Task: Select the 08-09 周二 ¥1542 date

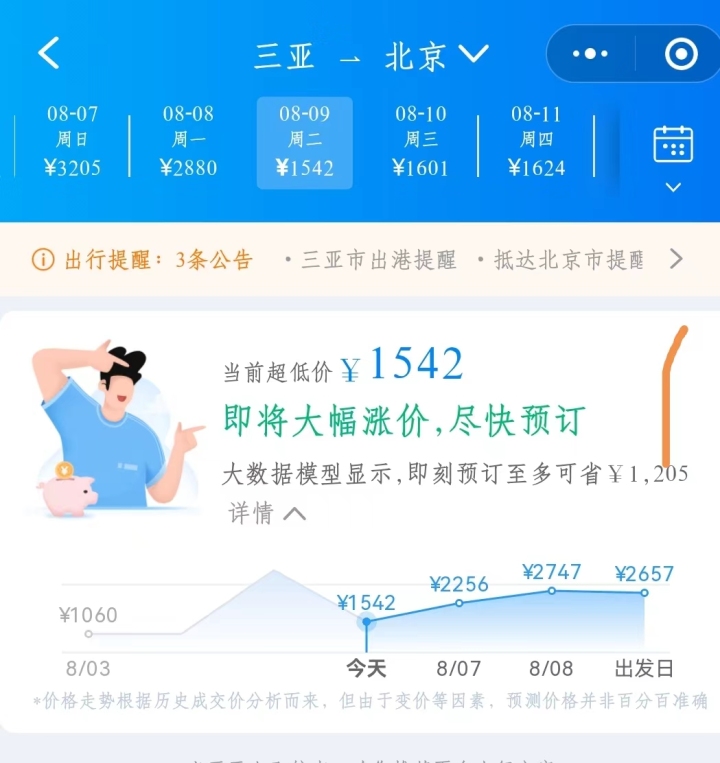Action: (x=305, y=141)
